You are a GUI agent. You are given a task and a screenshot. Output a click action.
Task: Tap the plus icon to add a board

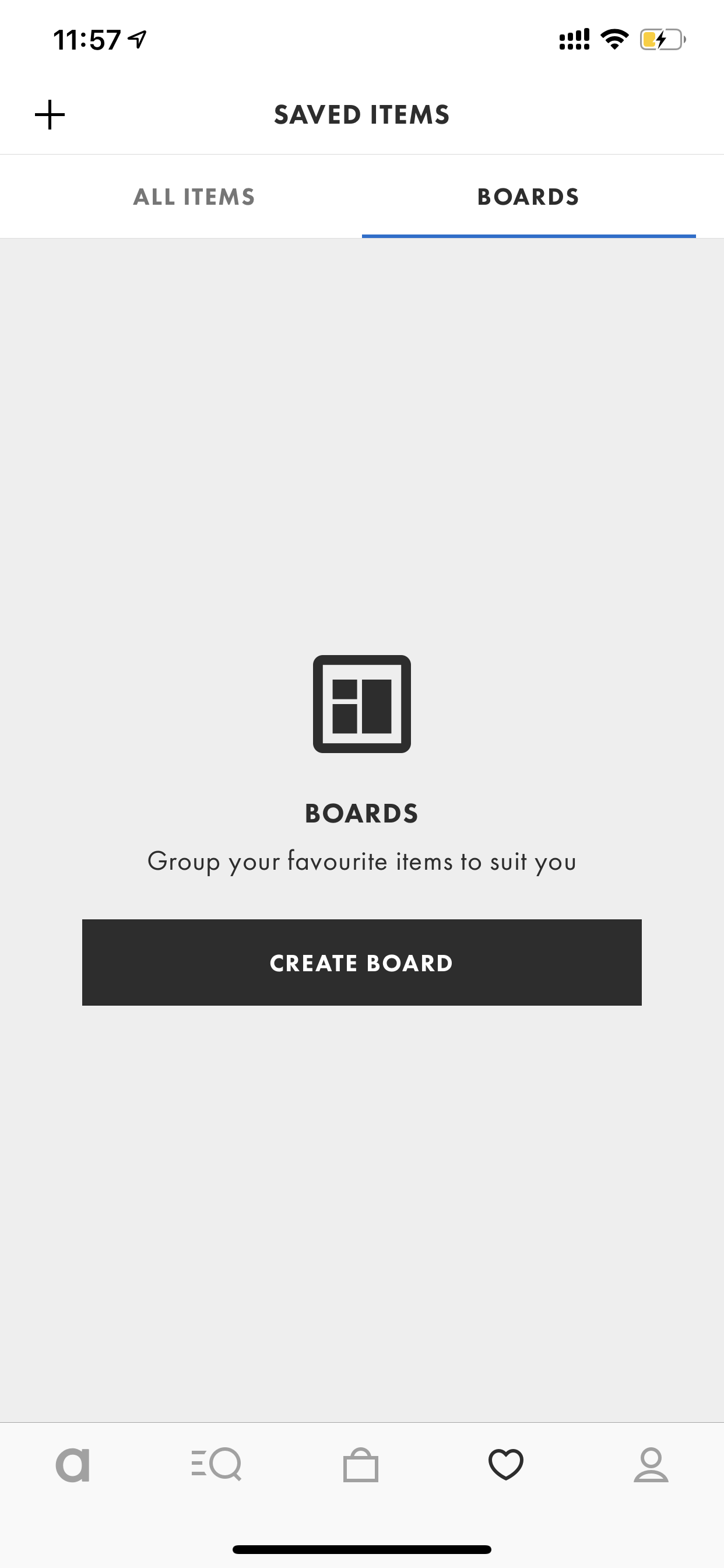(50, 115)
